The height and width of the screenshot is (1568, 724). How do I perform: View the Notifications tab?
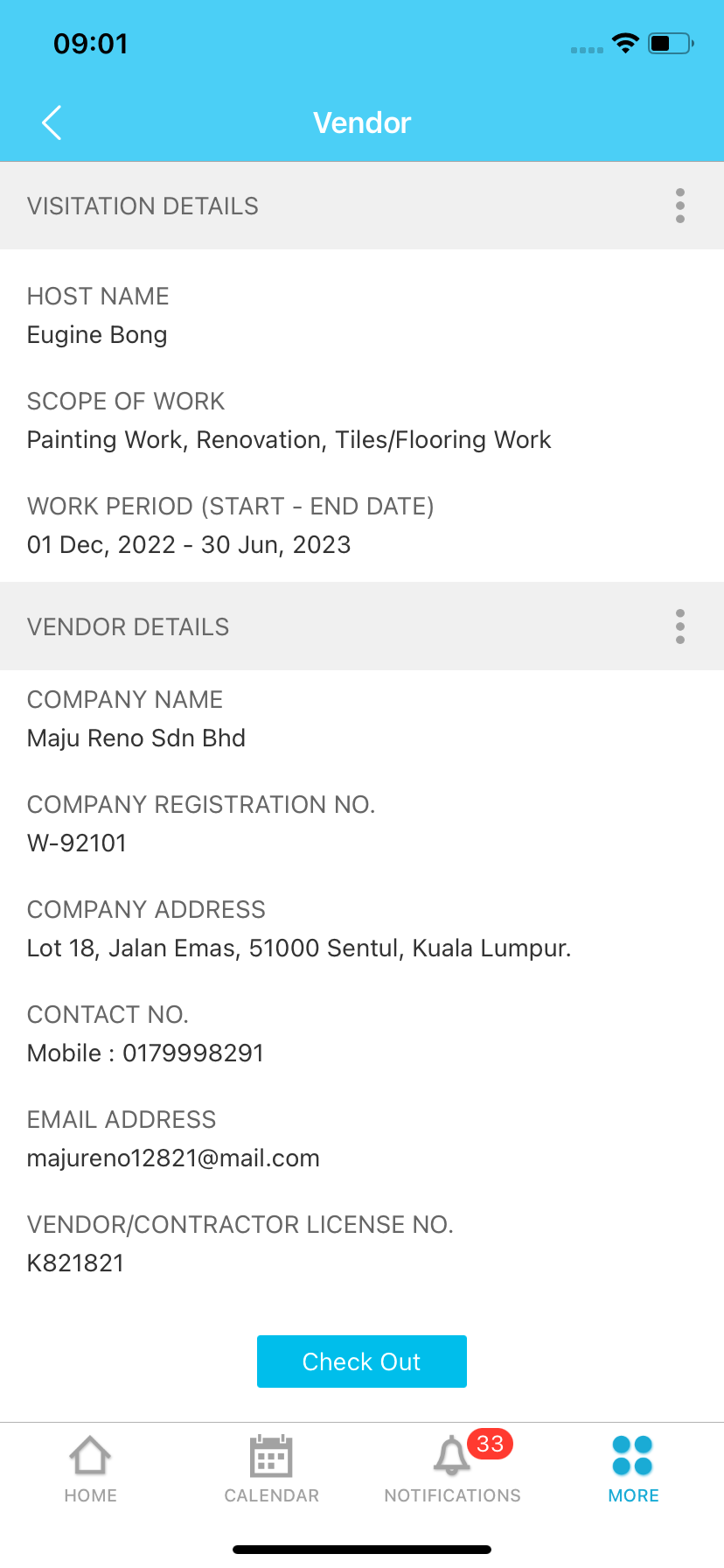pos(453,1470)
